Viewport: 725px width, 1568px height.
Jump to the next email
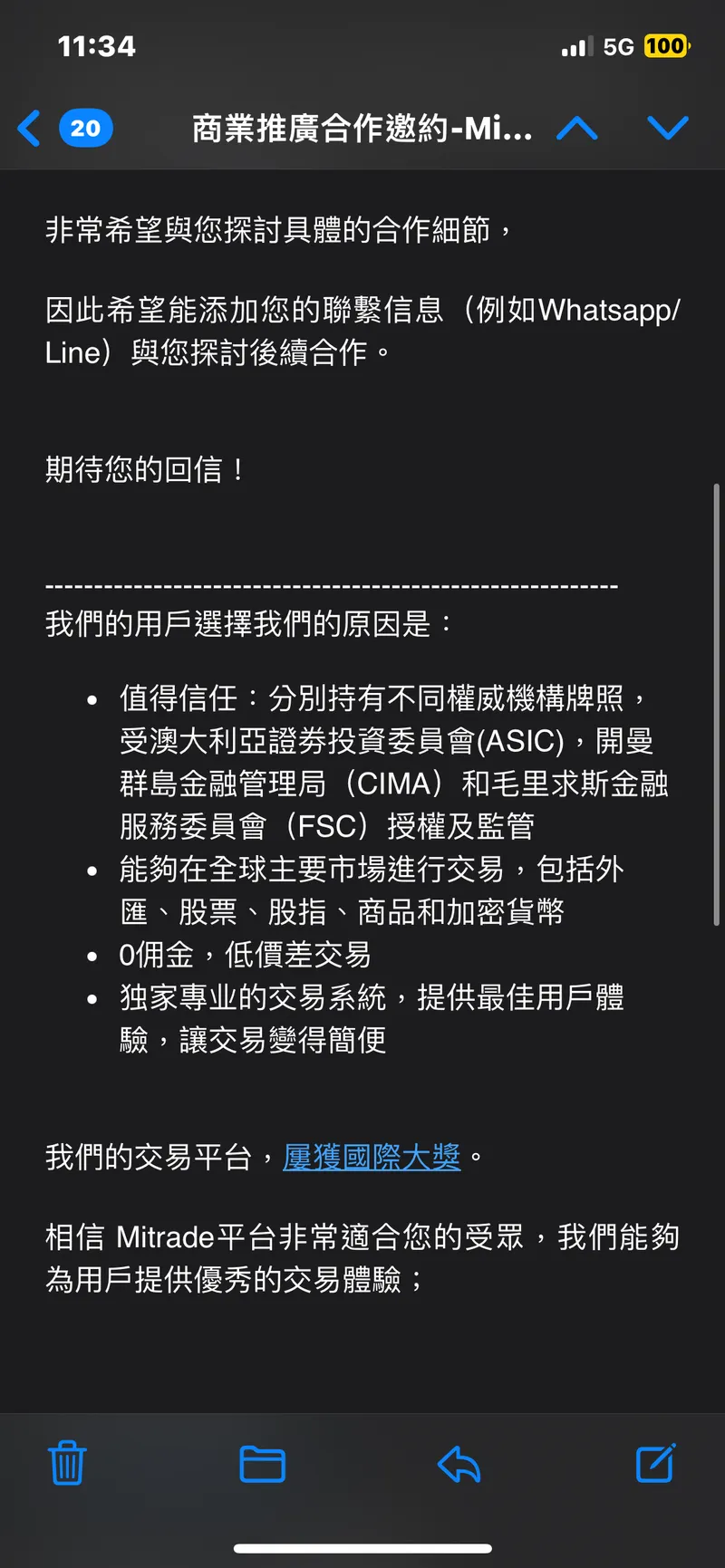(668, 128)
